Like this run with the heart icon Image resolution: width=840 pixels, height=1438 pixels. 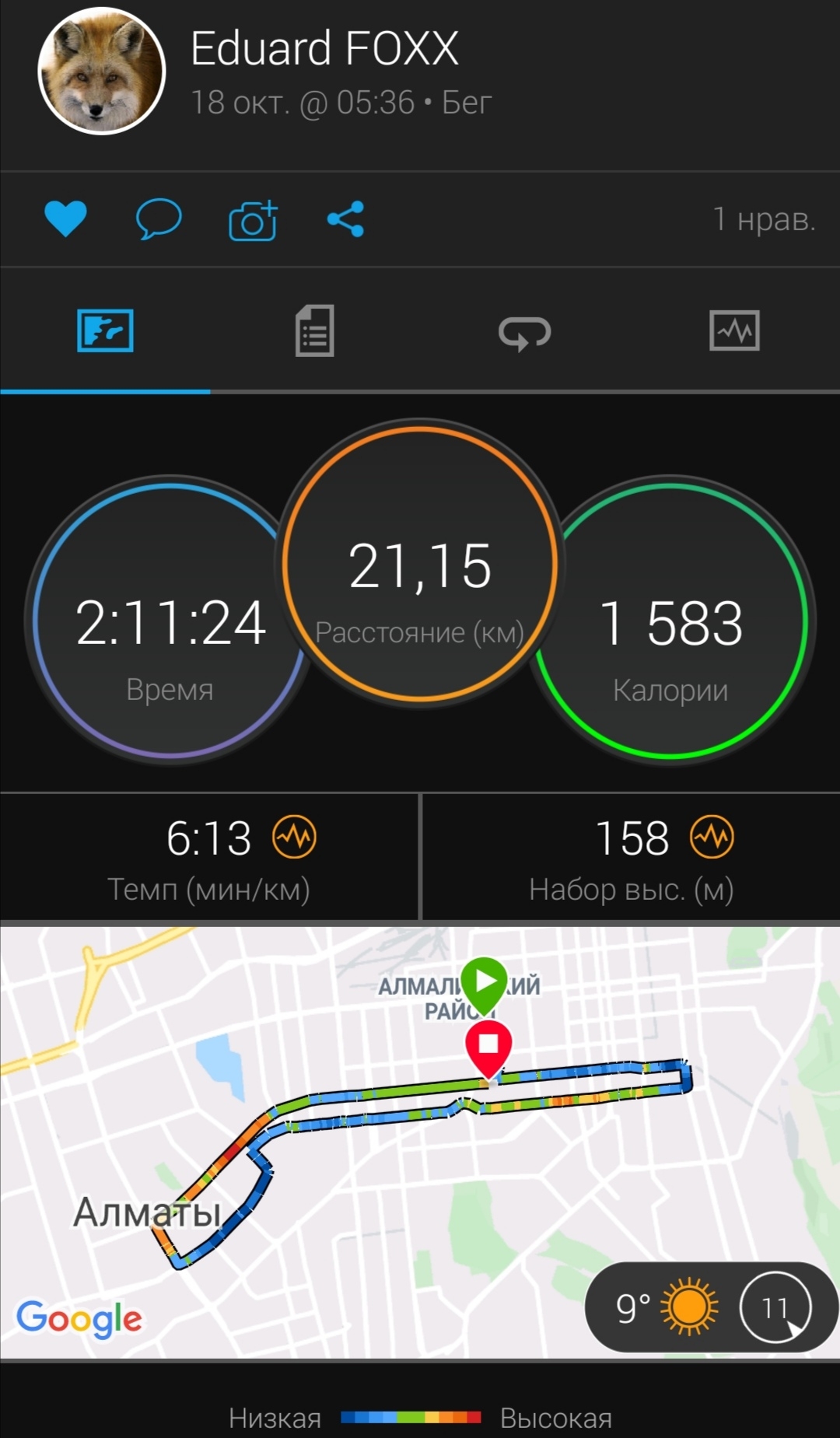tap(65, 219)
